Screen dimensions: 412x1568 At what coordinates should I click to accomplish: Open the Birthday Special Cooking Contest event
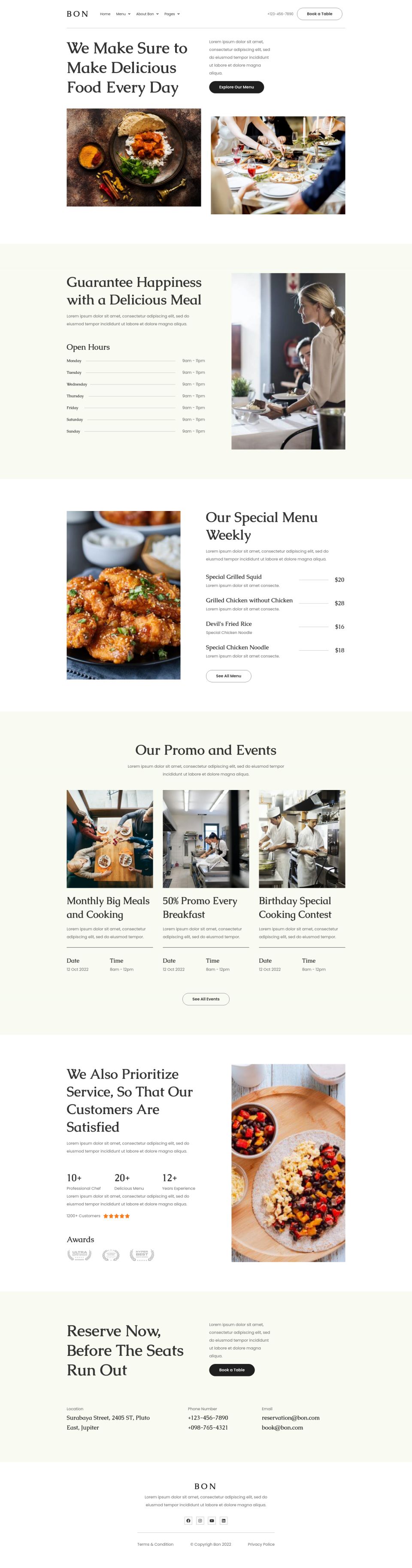click(x=295, y=907)
